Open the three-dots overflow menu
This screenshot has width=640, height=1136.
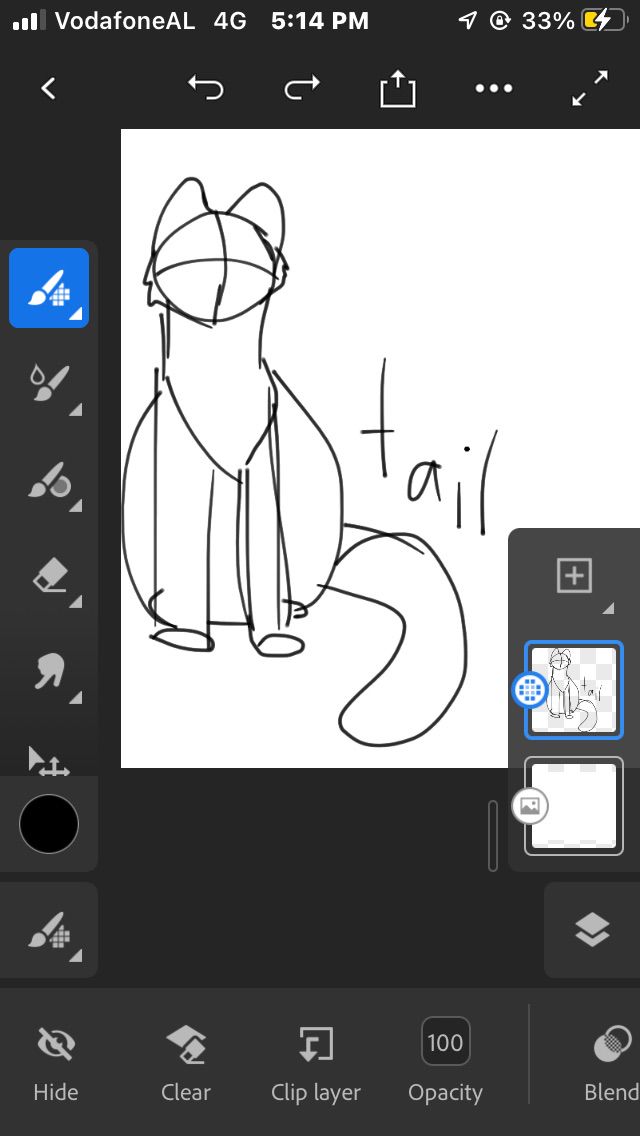point(494,89)
